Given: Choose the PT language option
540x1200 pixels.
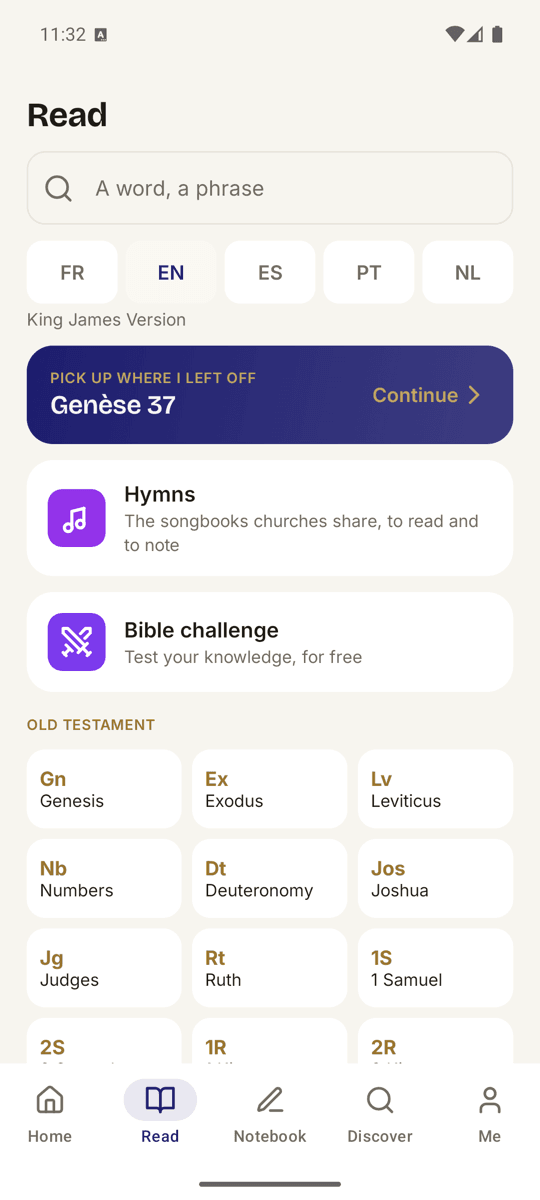Looking at the screenshot, I should coord(369,272).
